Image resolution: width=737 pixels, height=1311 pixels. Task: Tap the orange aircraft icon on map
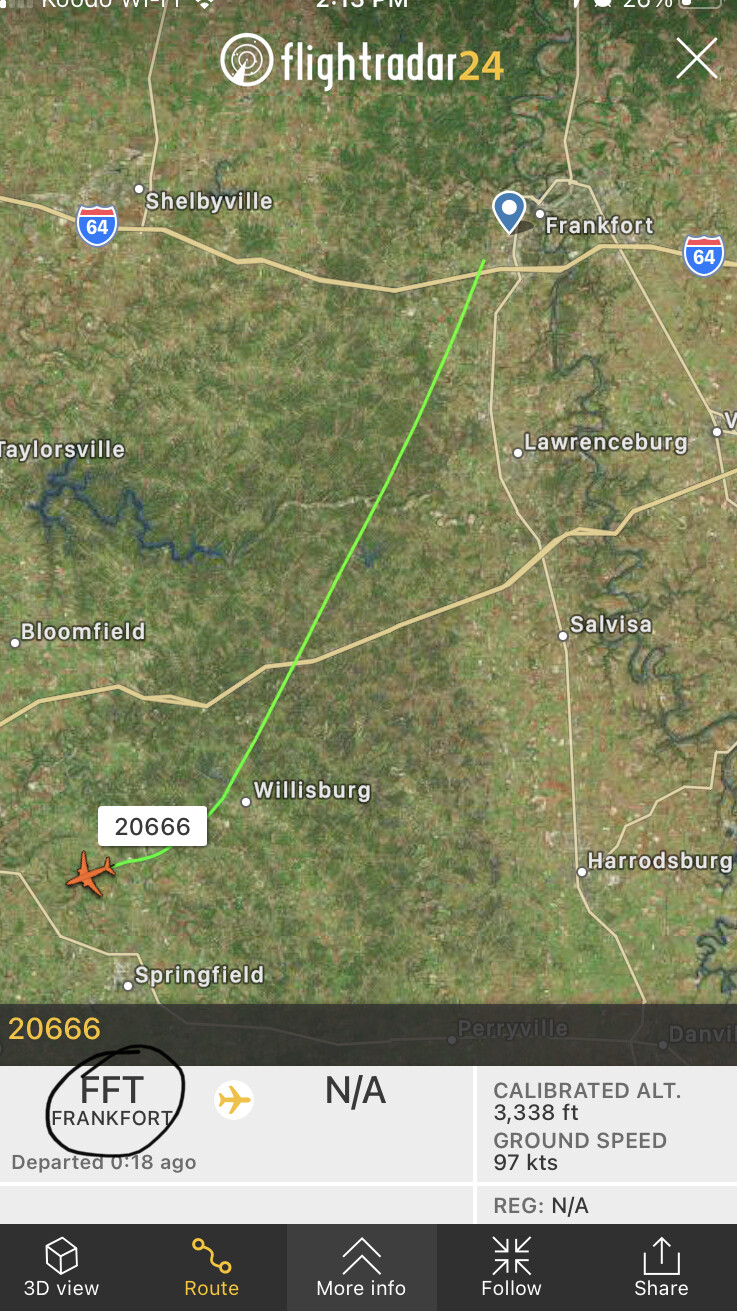click(x=91, y=873)
